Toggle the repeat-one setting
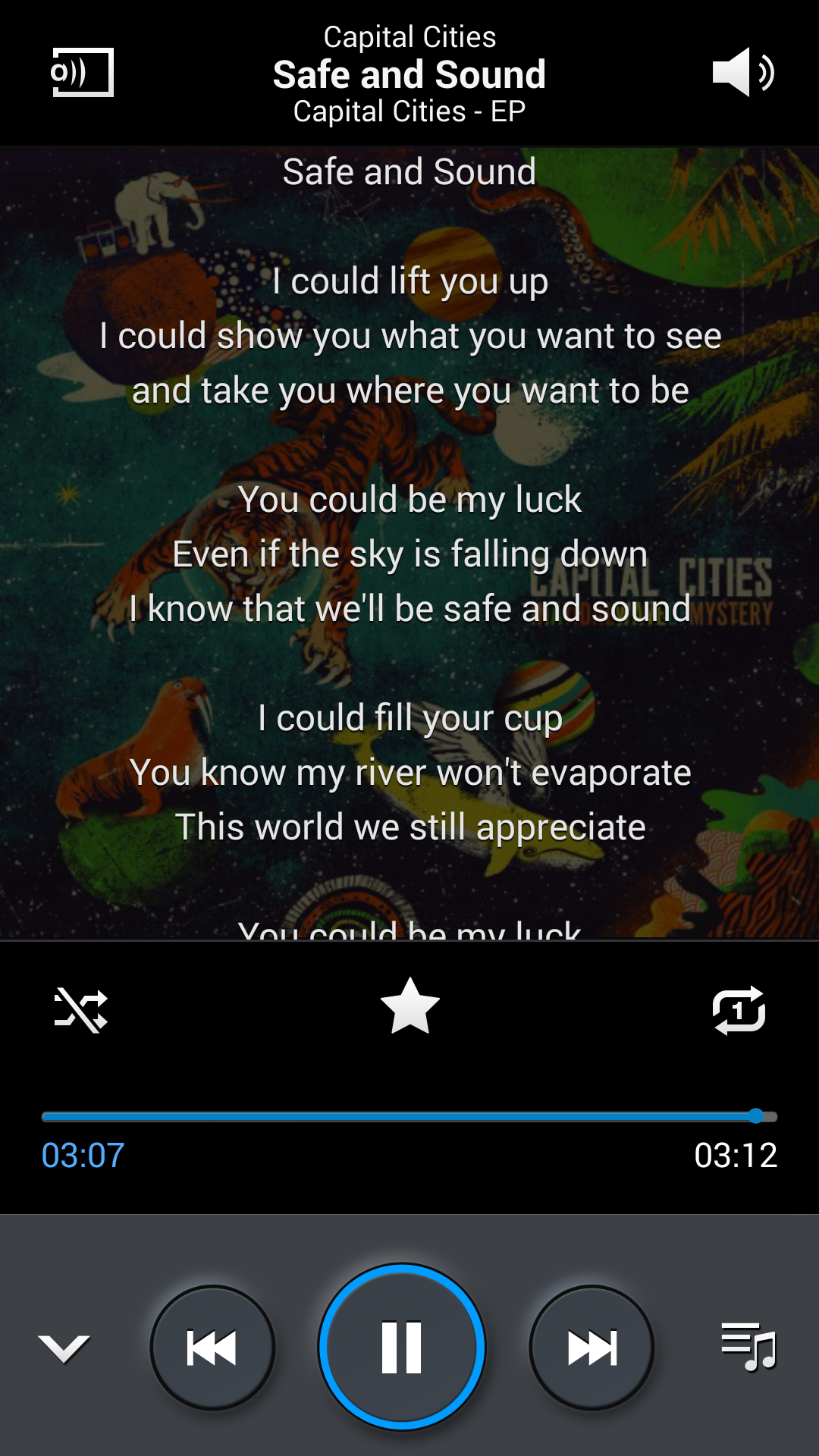 (739, 1010)
